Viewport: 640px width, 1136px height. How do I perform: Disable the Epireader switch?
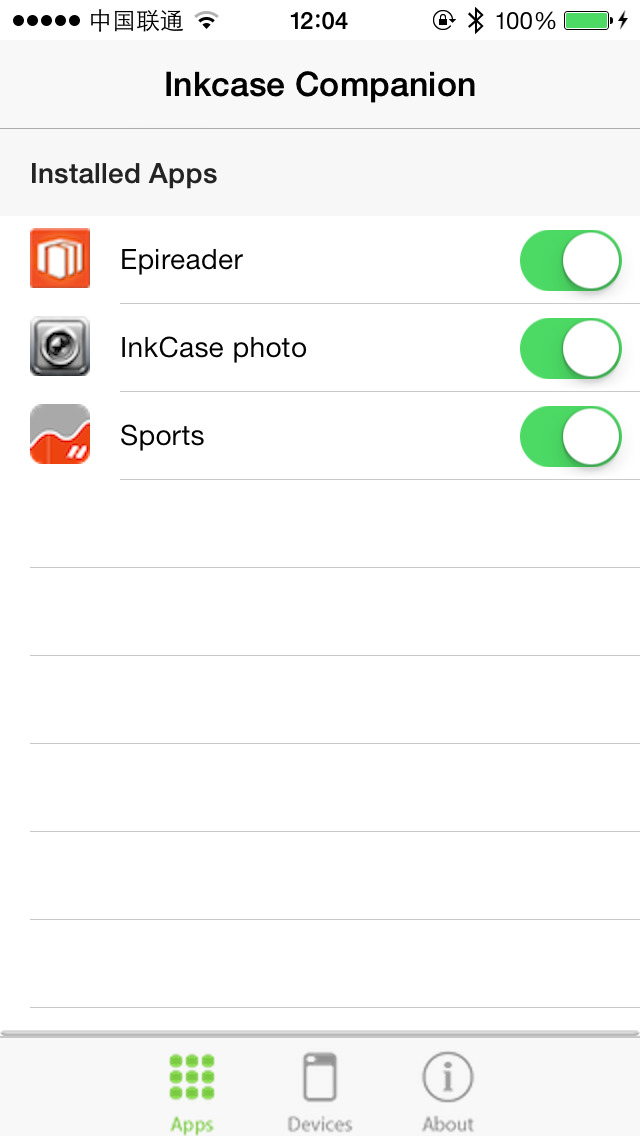pos(570,260)
